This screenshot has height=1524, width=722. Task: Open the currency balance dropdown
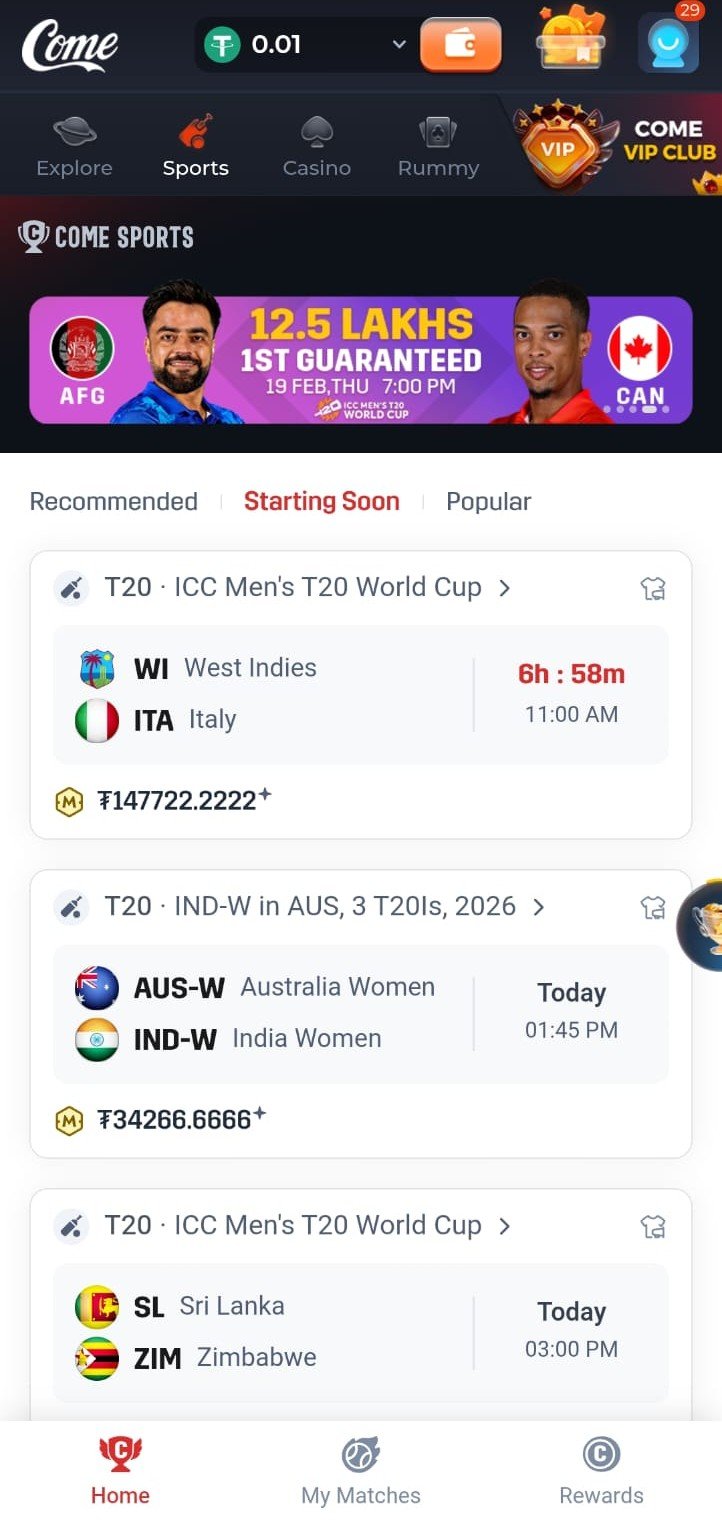coord(398,44)
